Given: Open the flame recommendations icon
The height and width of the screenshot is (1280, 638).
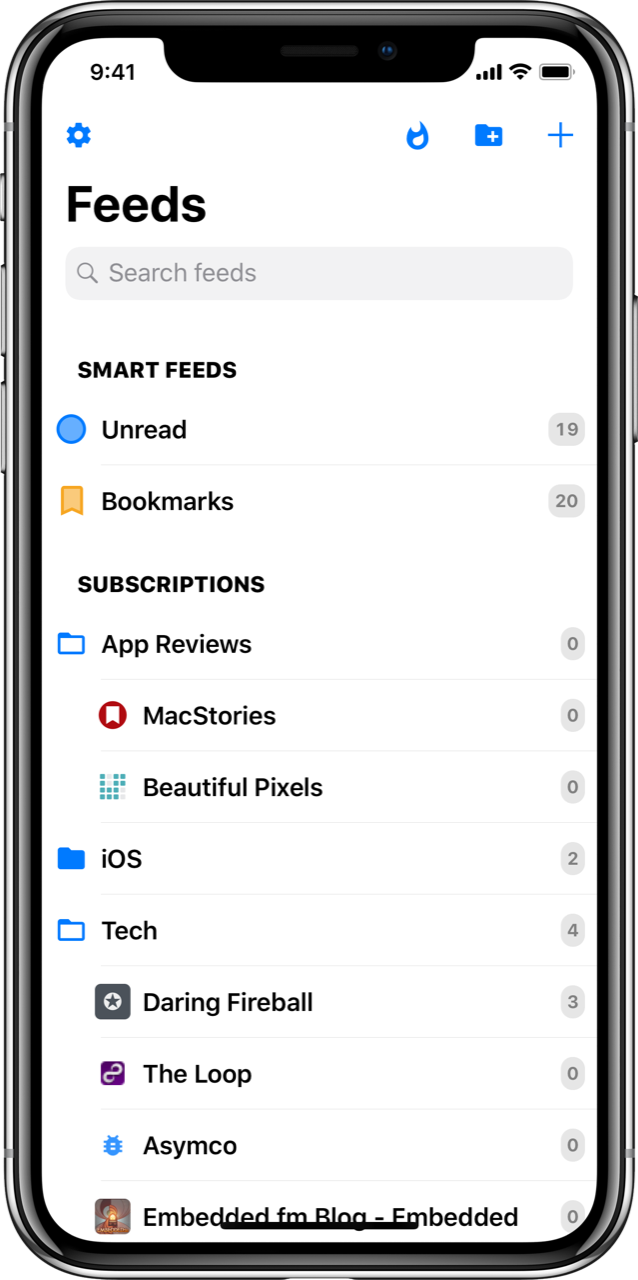Looking at the screenshot, I should [417, 136].
